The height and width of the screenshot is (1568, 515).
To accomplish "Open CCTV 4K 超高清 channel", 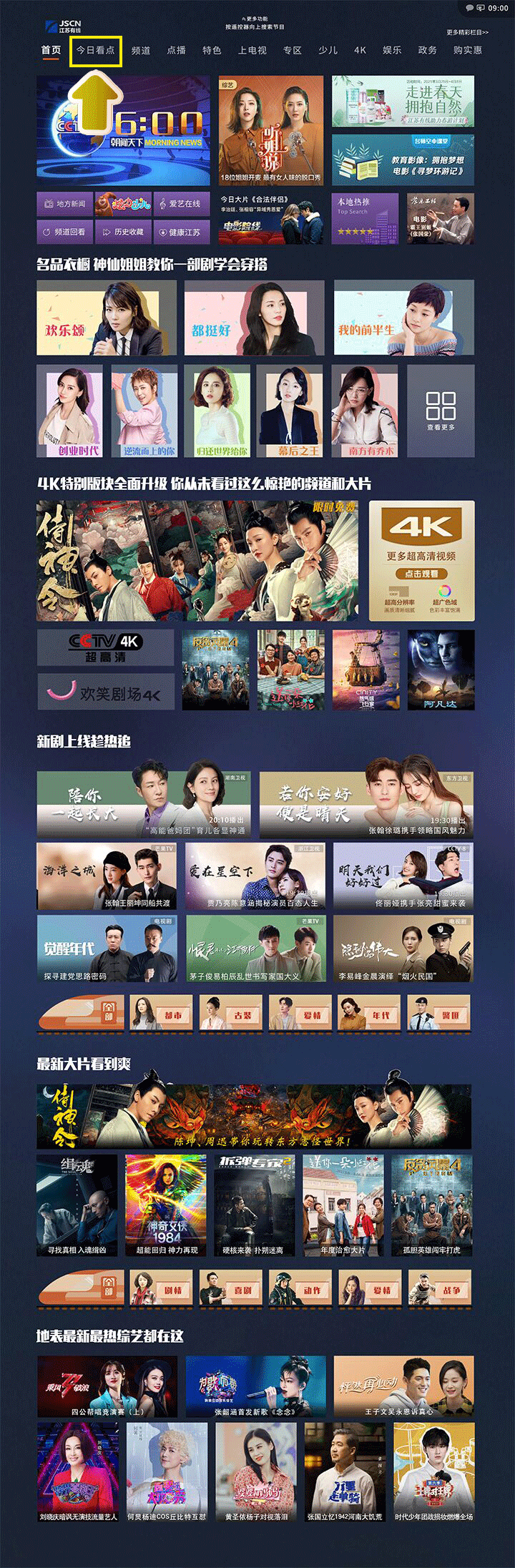I will pos(106,647).
